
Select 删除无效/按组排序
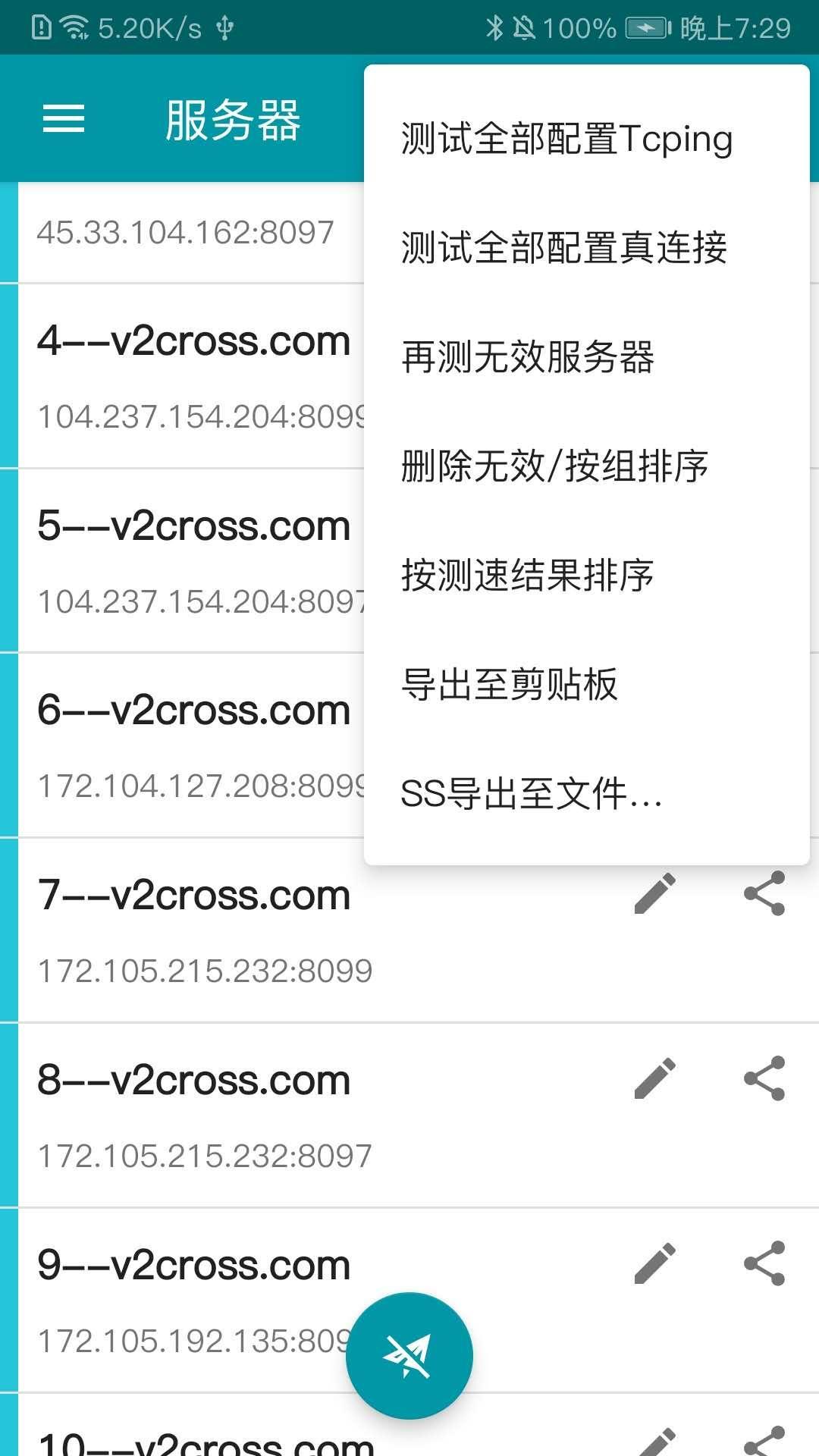586,466
